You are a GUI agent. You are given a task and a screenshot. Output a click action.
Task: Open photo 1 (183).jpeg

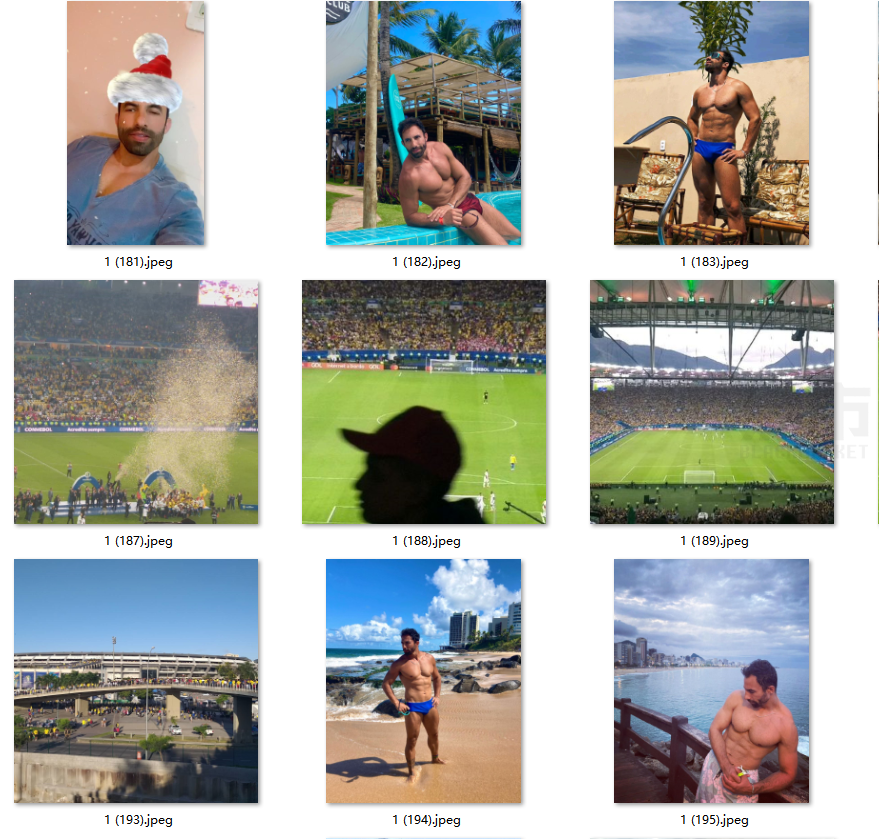click(x=711, y=123)
